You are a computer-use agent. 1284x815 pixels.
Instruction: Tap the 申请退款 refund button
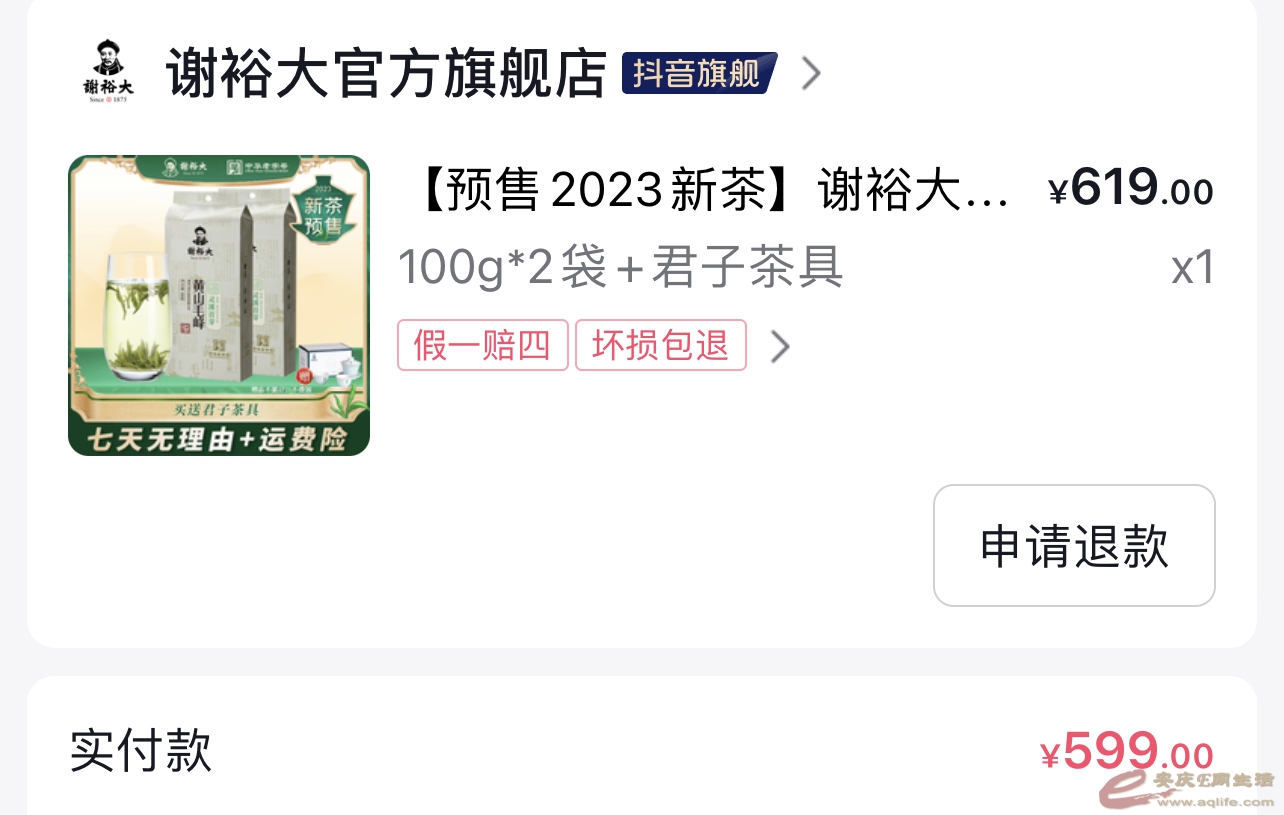coord(1074,546)
